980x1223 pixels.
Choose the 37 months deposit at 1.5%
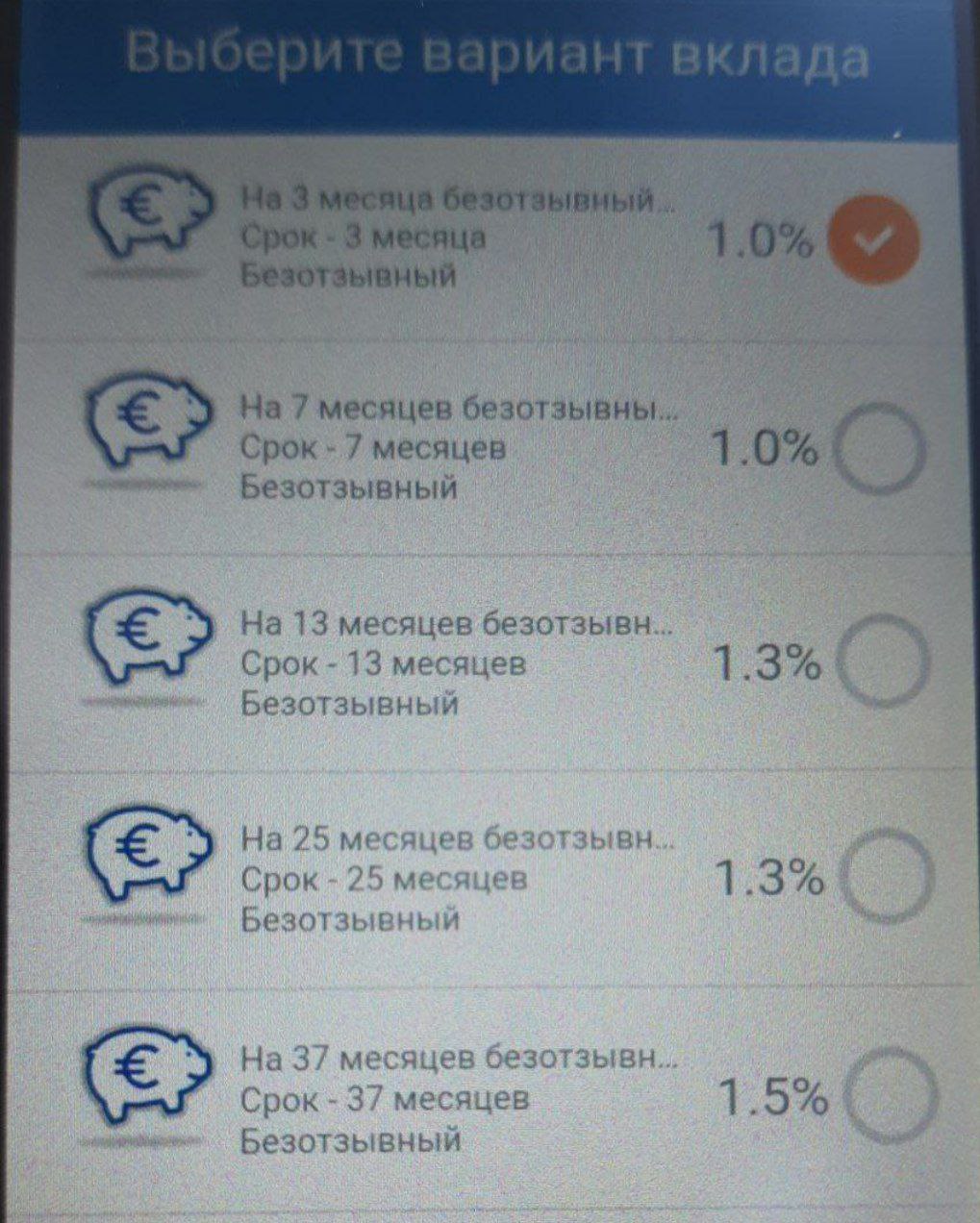click(x=892, y=1095)
